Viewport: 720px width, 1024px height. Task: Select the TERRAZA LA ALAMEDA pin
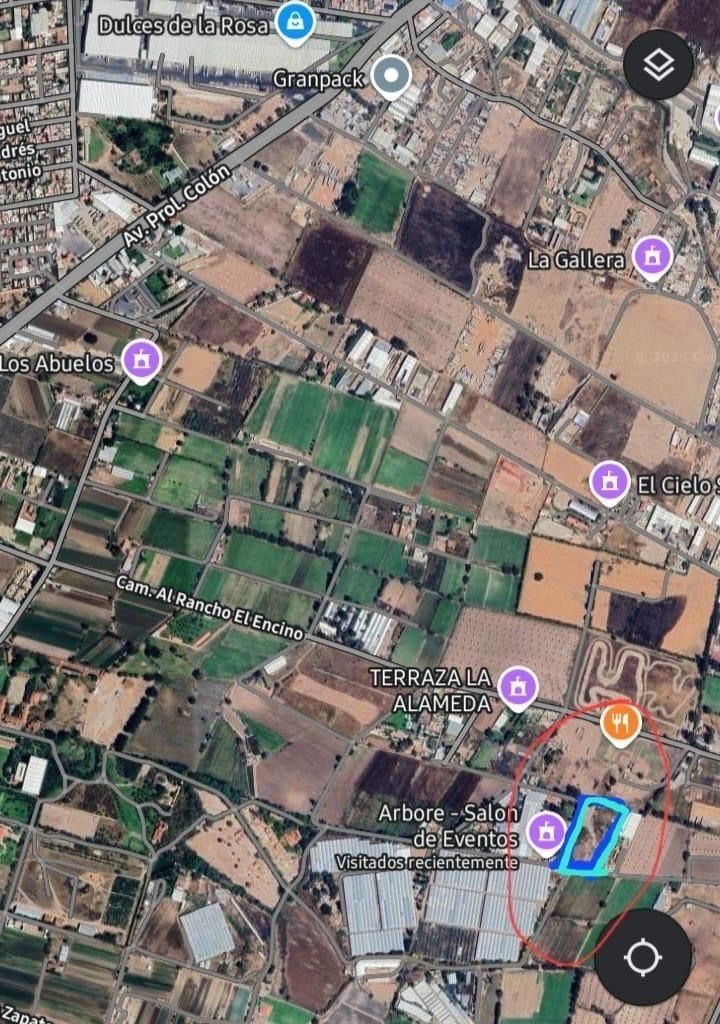518,686
